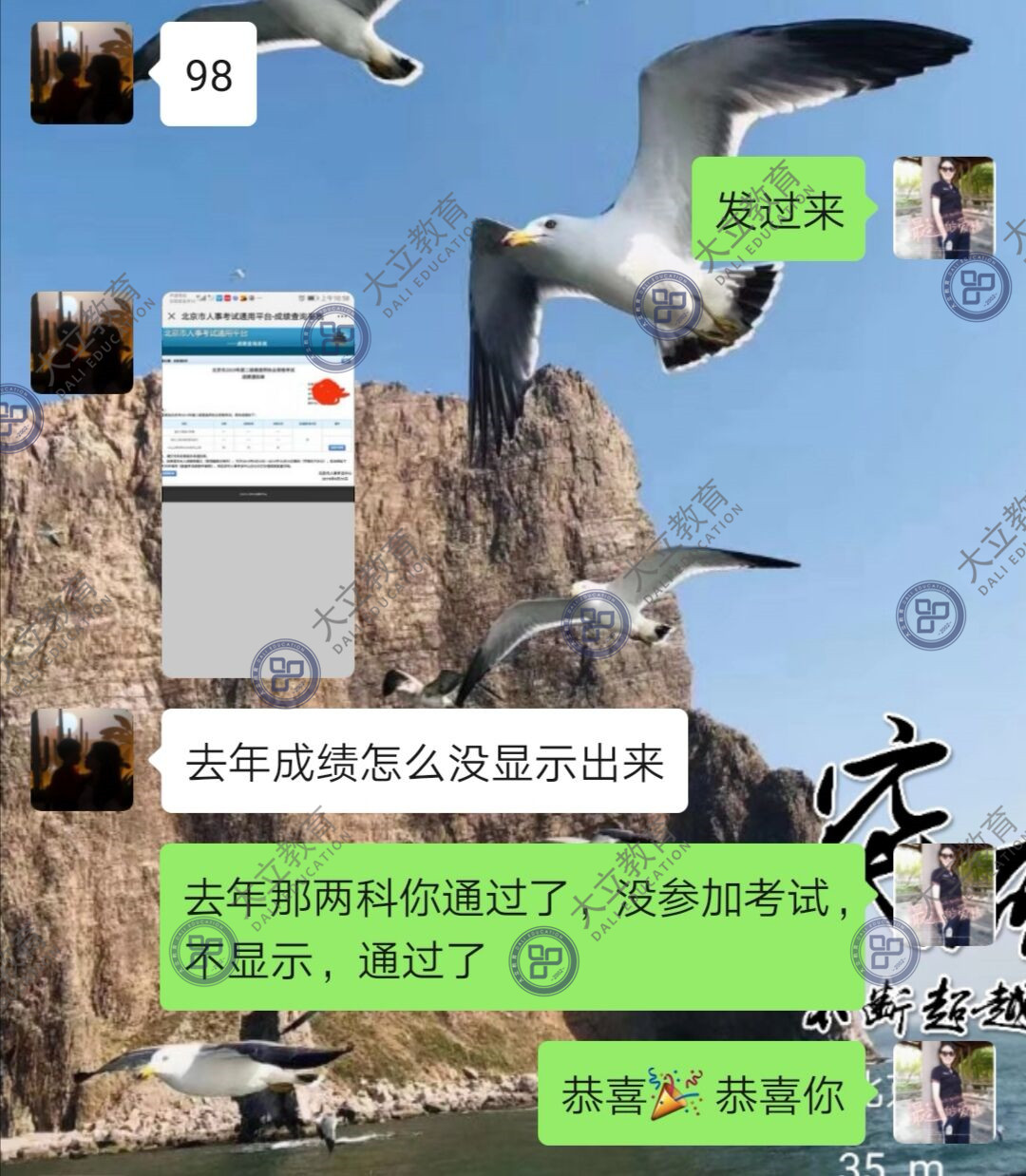The width and height of the screenshot is (1026, 1176).
Task: Tap avatar beside 去年成绩怎么没显示出来 message
Action: 82,759
